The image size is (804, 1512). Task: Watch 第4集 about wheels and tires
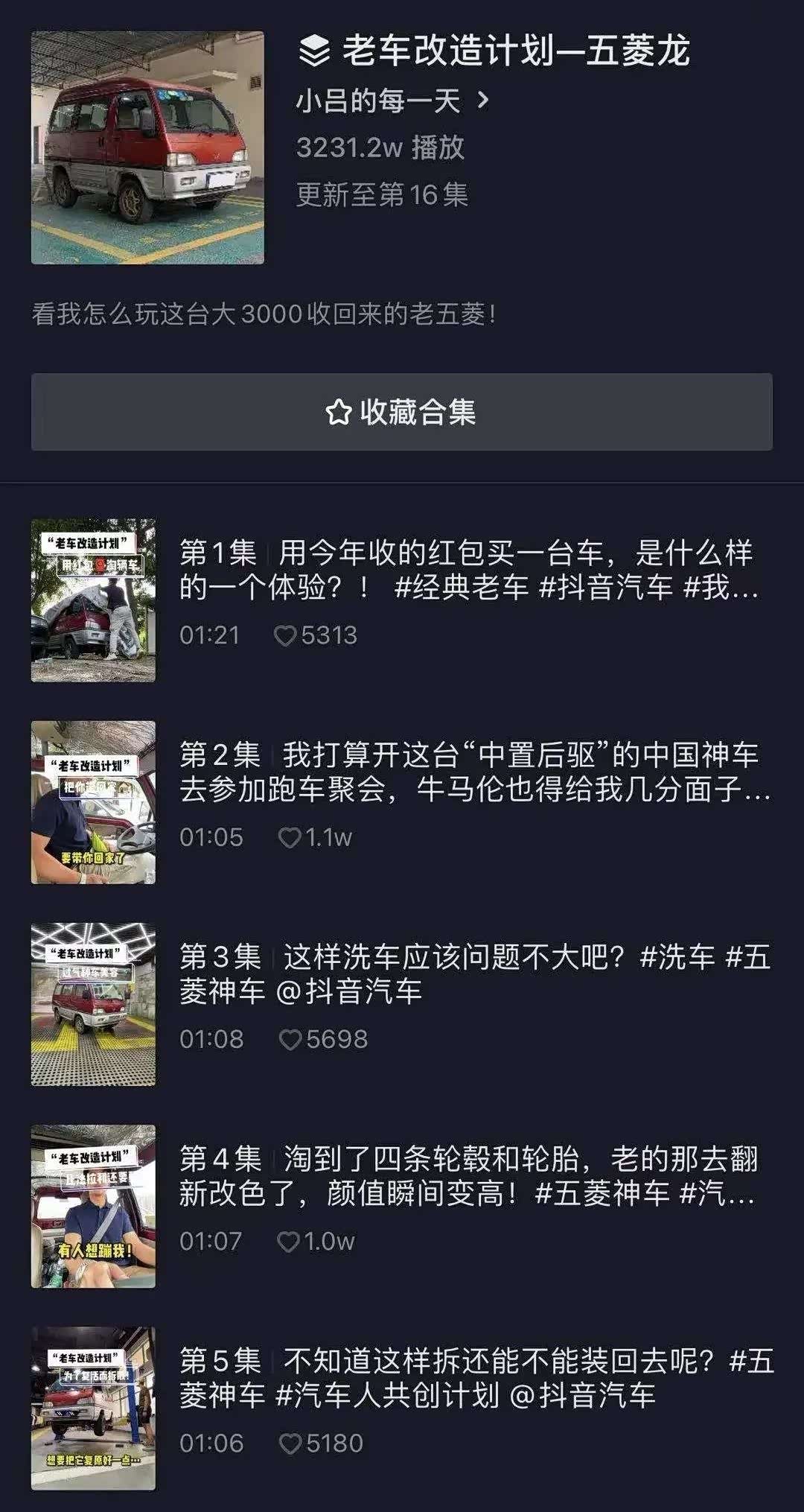pos(468,1177)
